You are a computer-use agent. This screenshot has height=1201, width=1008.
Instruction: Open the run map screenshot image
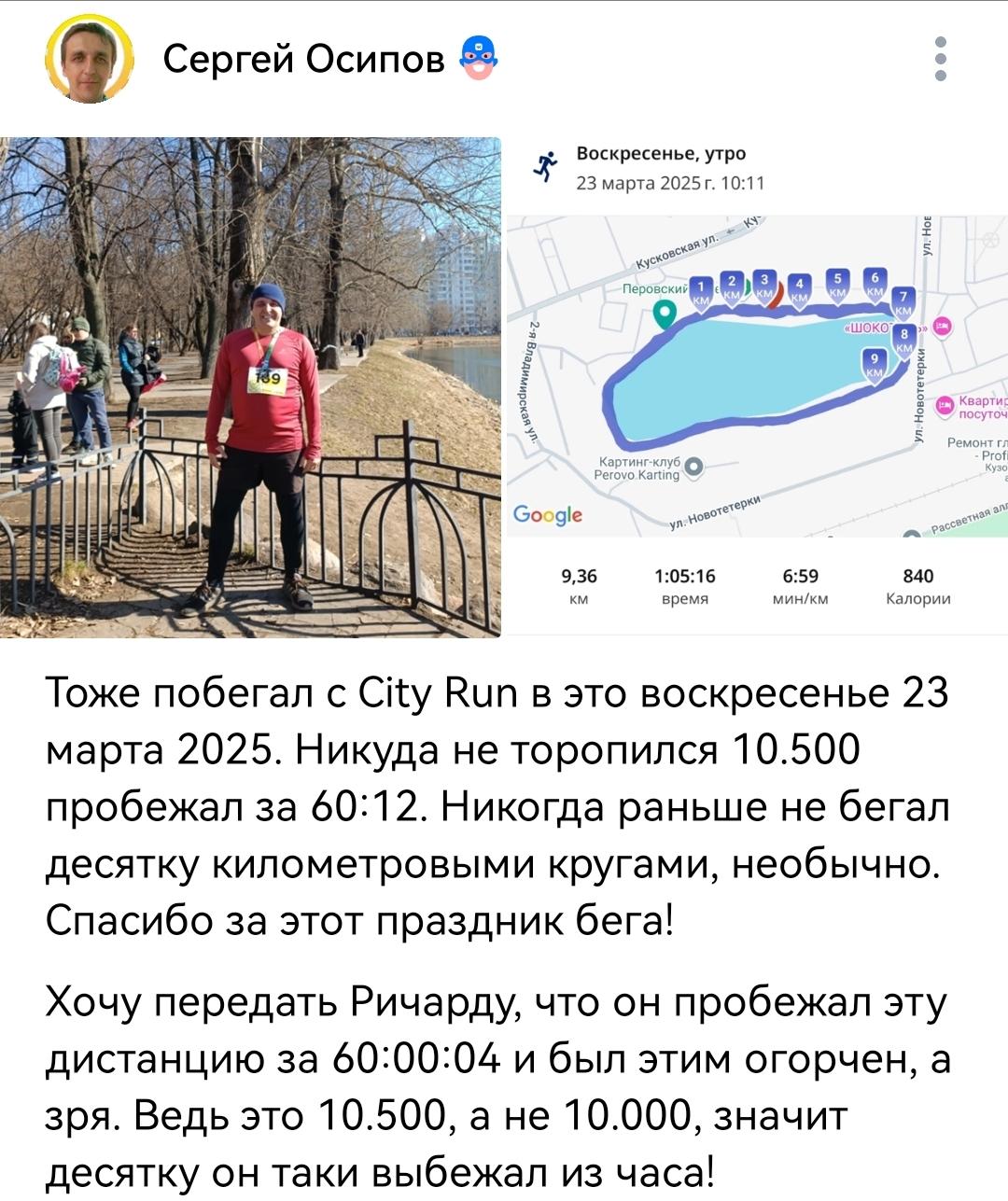coord(757,387)
